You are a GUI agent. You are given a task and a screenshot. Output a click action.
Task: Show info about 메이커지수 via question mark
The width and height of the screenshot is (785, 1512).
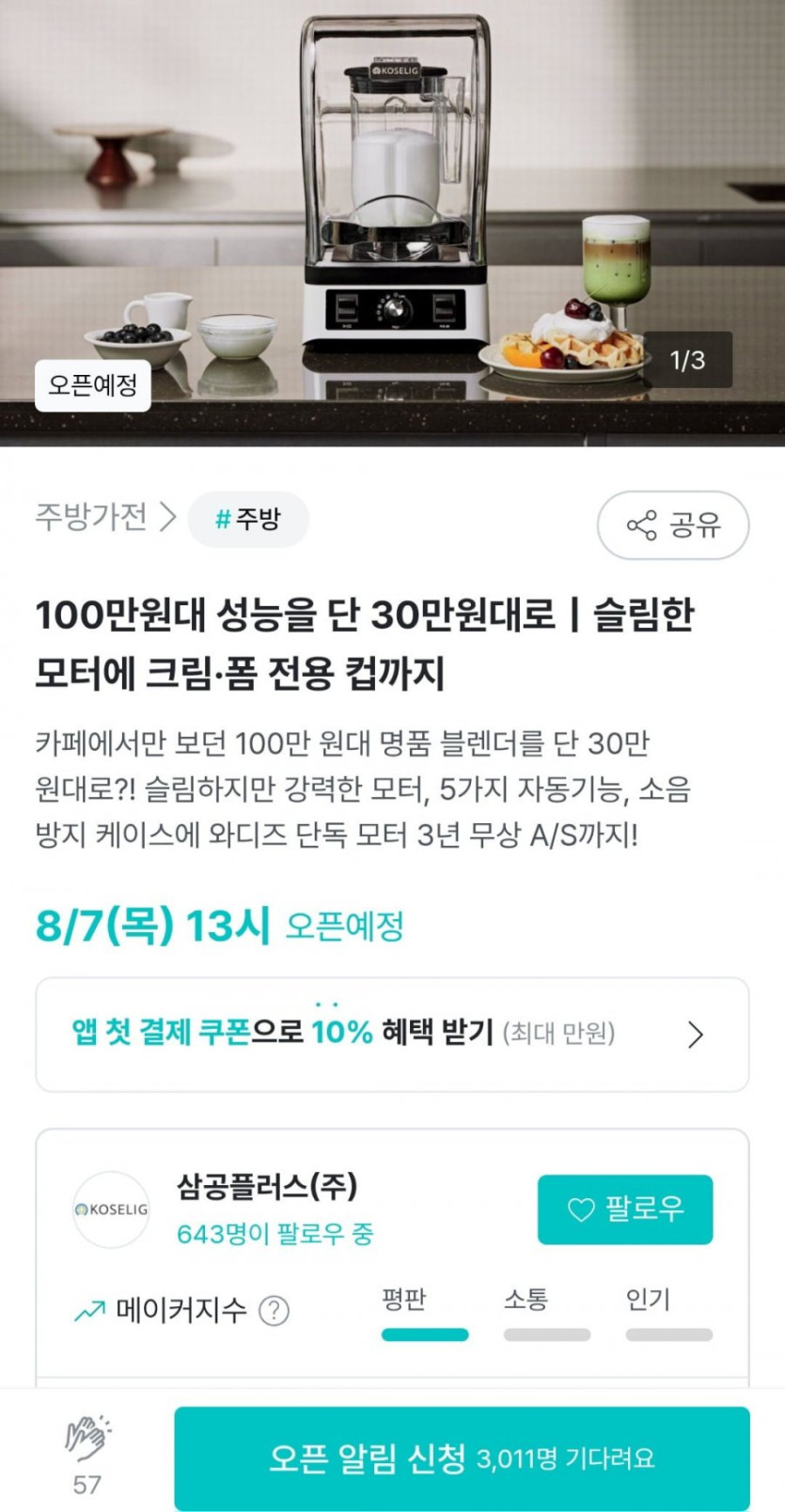click(x=274, y=1310)
